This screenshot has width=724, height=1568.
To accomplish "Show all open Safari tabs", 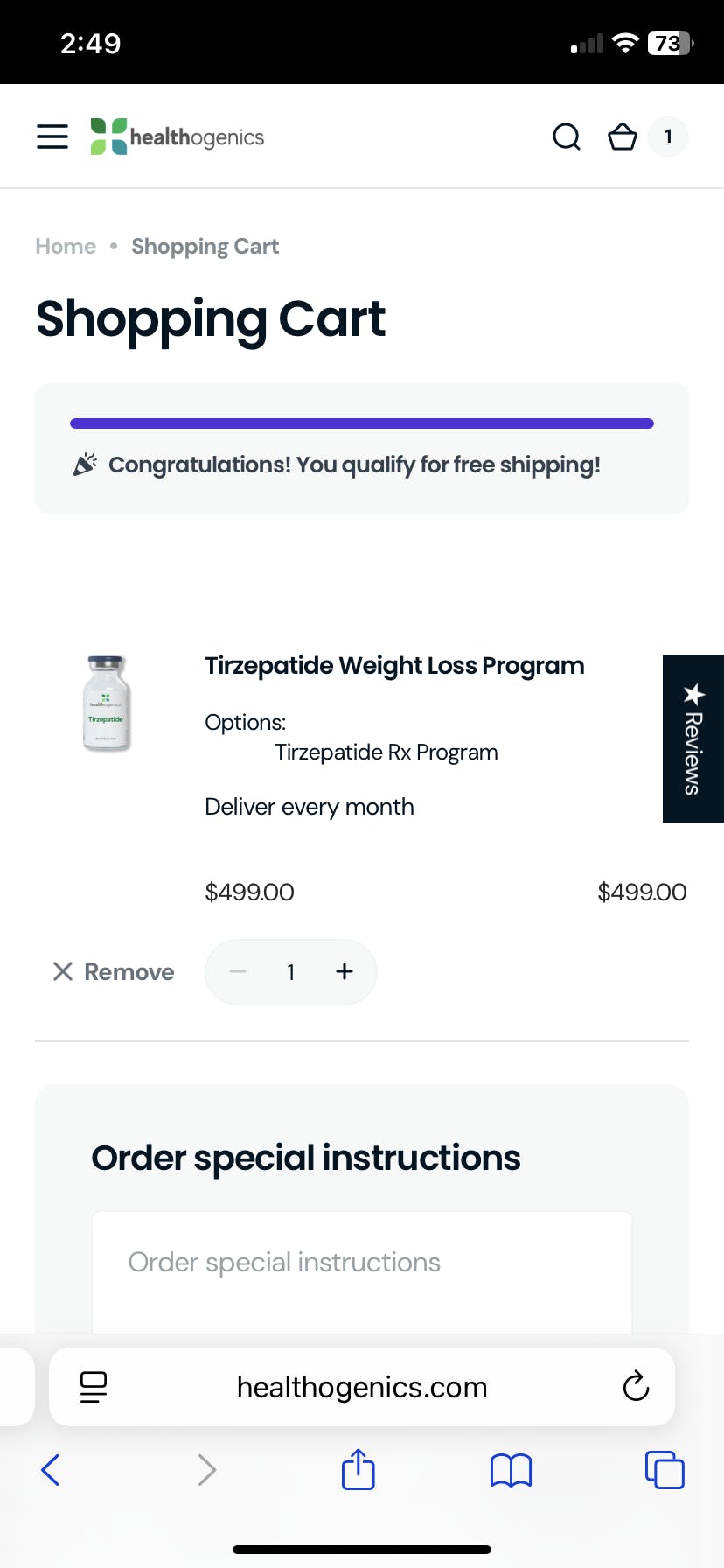I will point(665,1470).
